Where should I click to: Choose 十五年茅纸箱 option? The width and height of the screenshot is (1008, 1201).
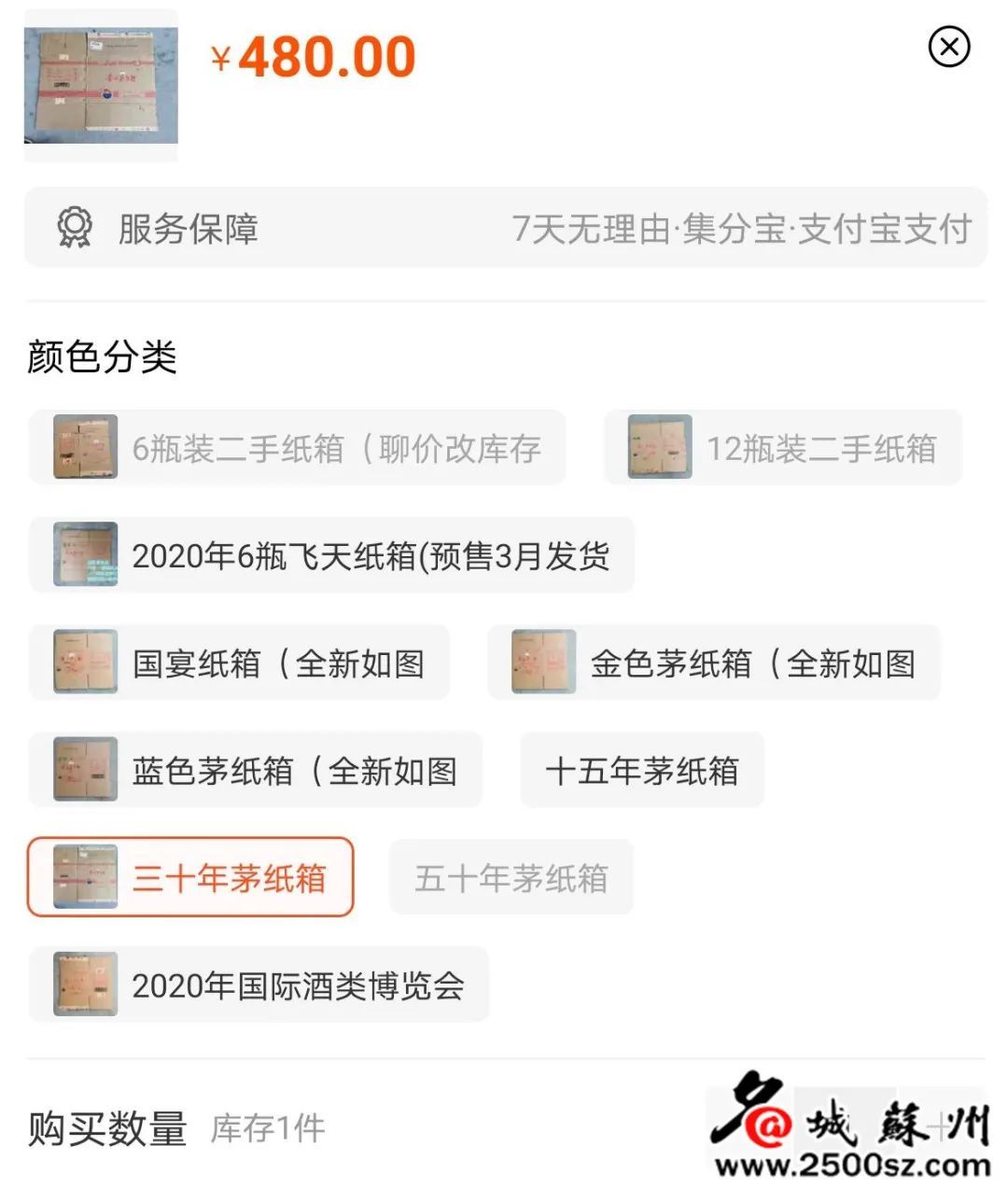click(x=642, y=771)
